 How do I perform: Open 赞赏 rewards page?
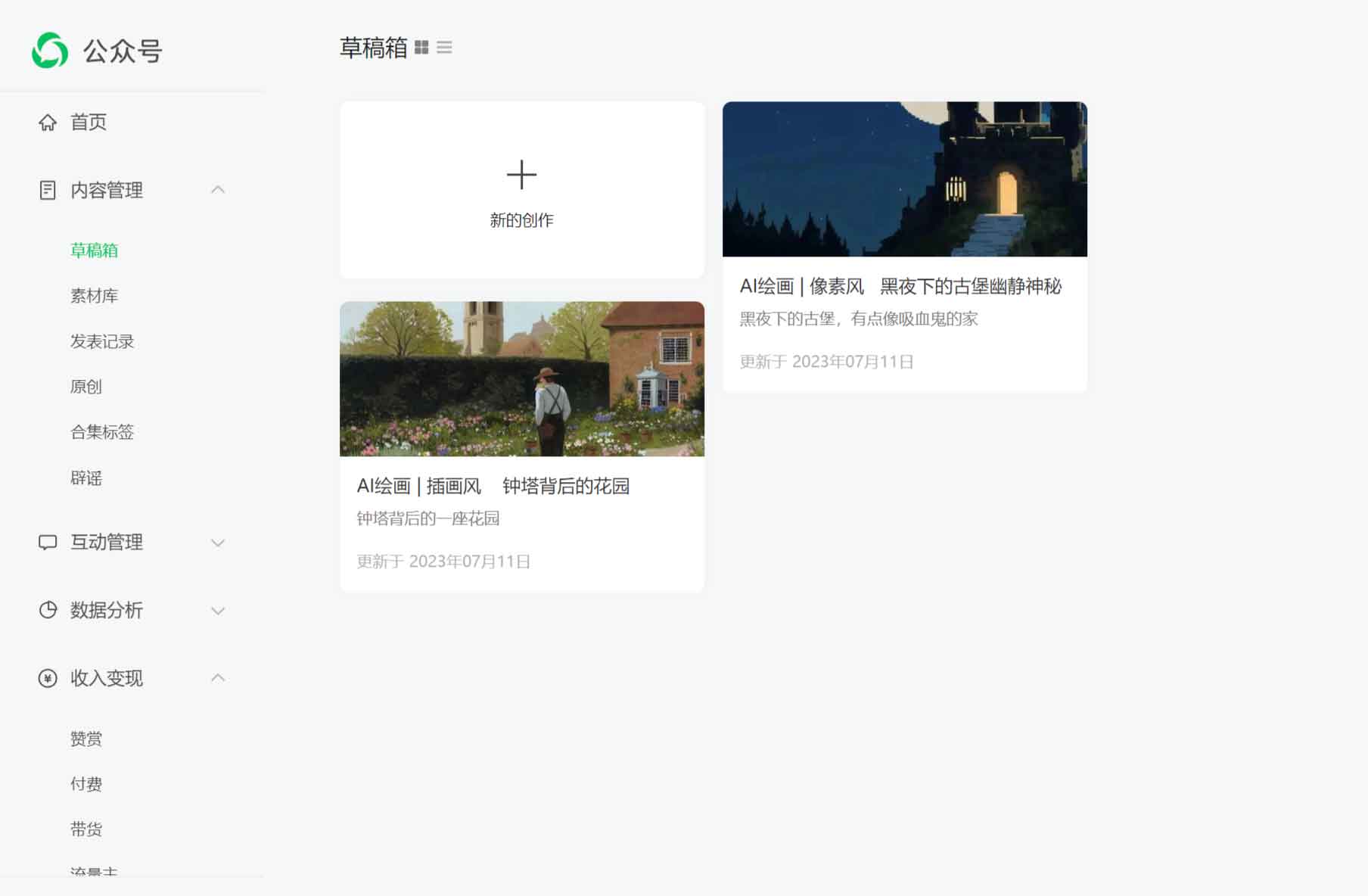(85, 739)
